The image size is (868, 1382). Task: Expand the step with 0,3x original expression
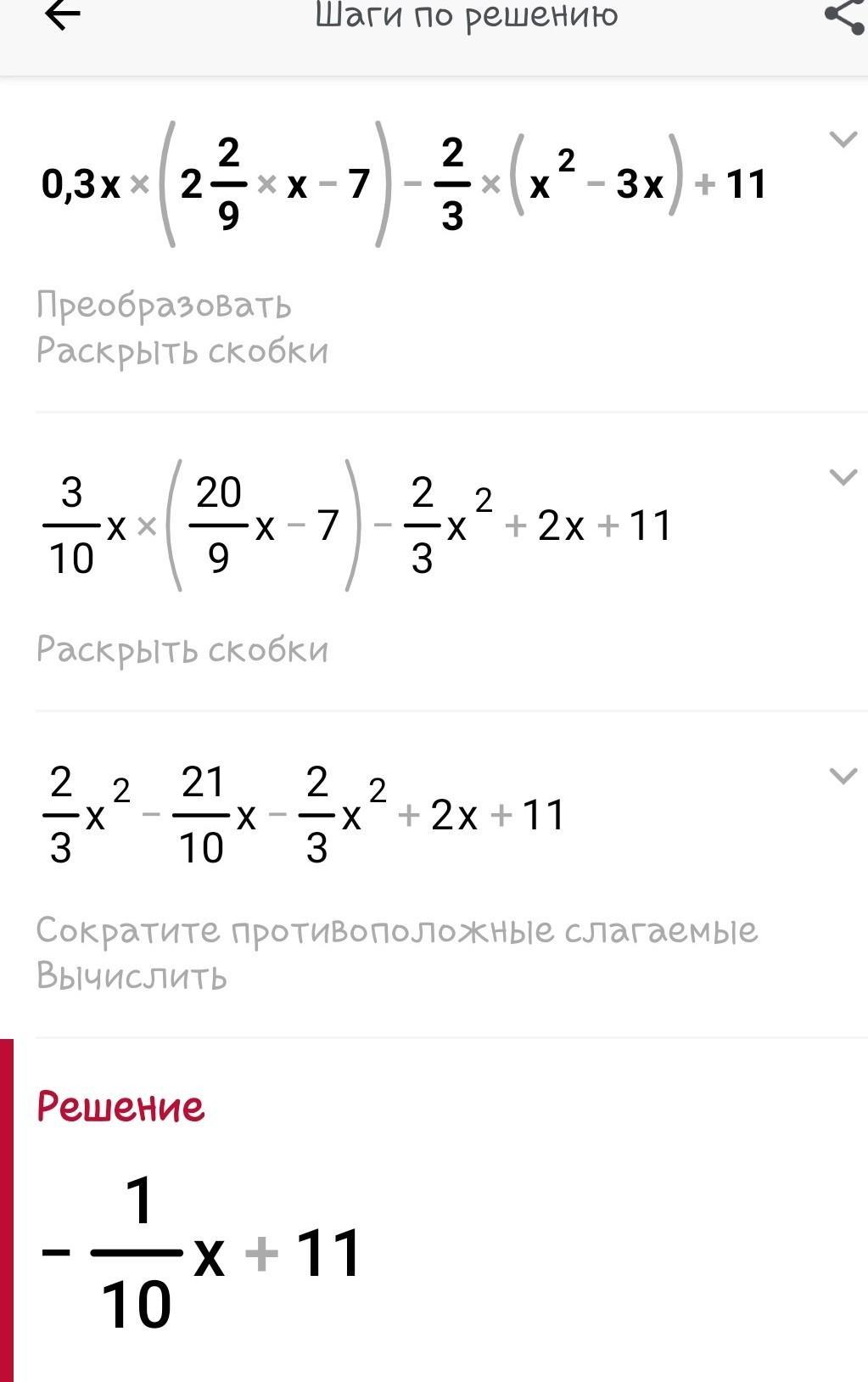pos(843,139)
